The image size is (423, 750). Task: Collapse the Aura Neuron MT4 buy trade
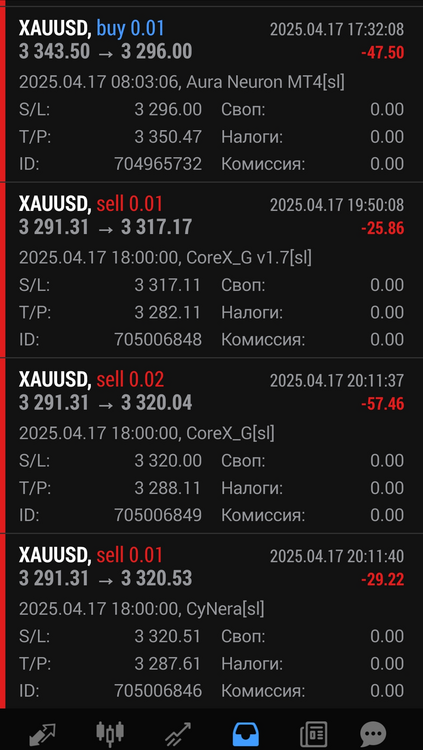pos(212,94)
